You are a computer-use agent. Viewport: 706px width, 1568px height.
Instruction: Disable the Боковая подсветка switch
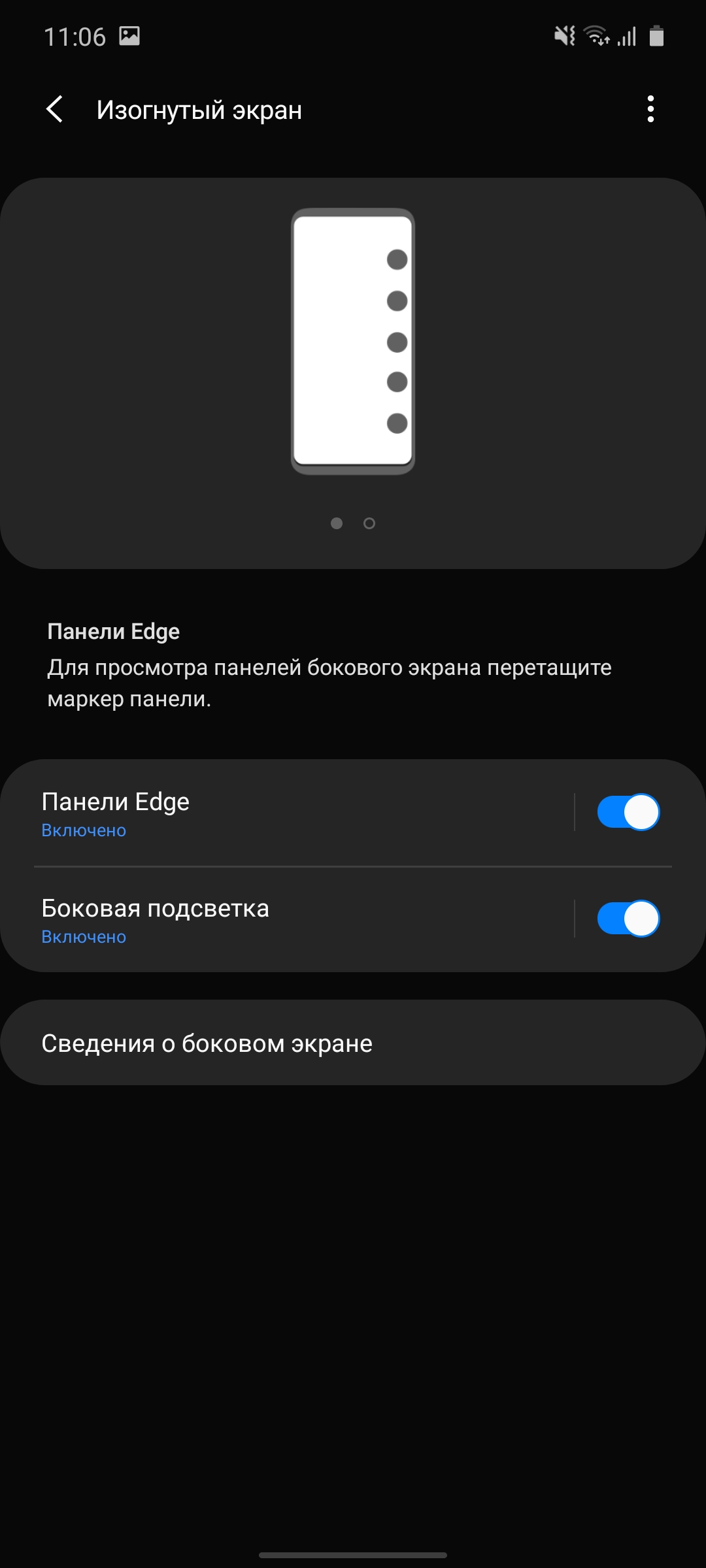(628, 919)
